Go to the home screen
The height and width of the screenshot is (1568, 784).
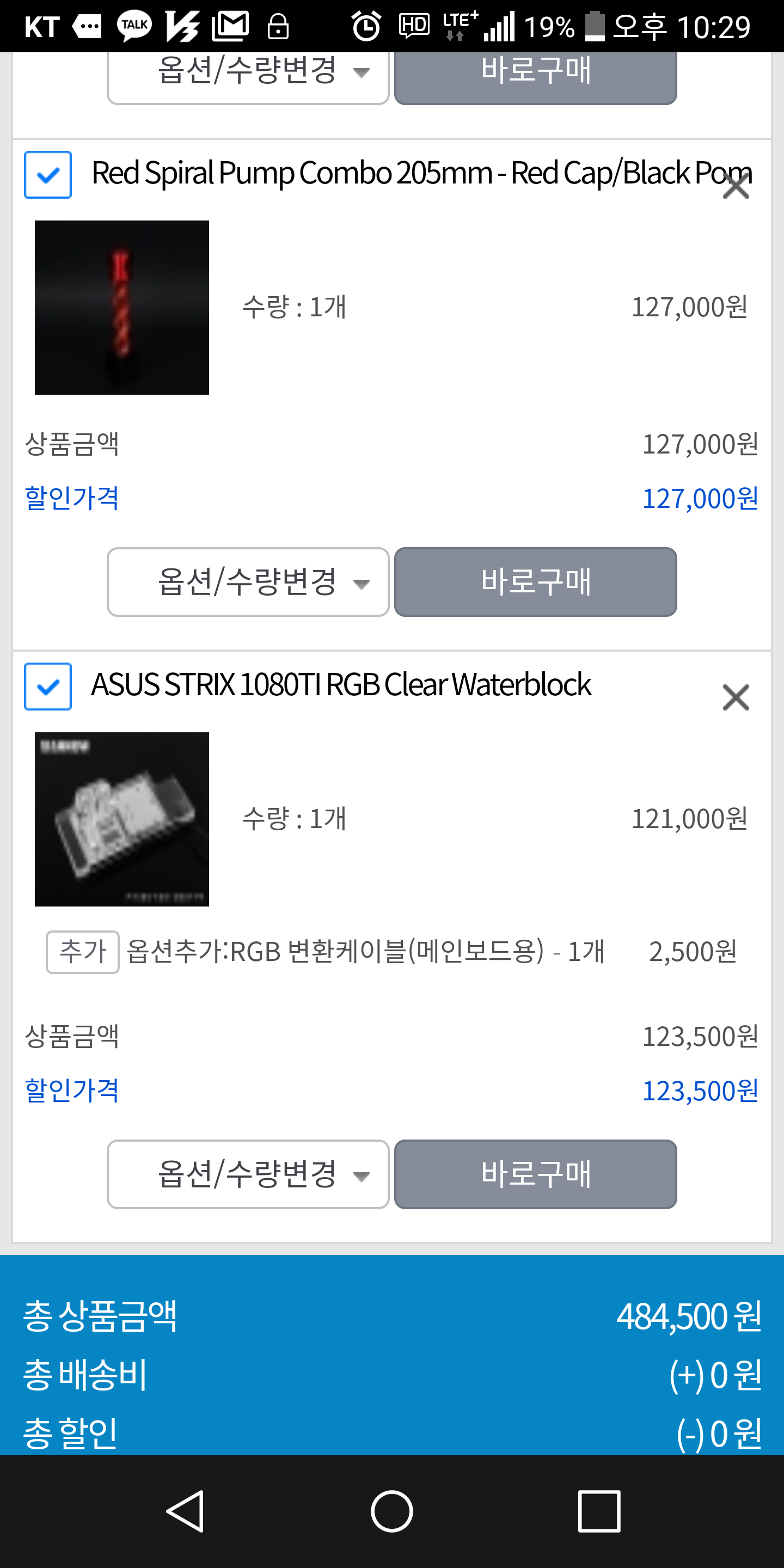(x=392, y=1511)
